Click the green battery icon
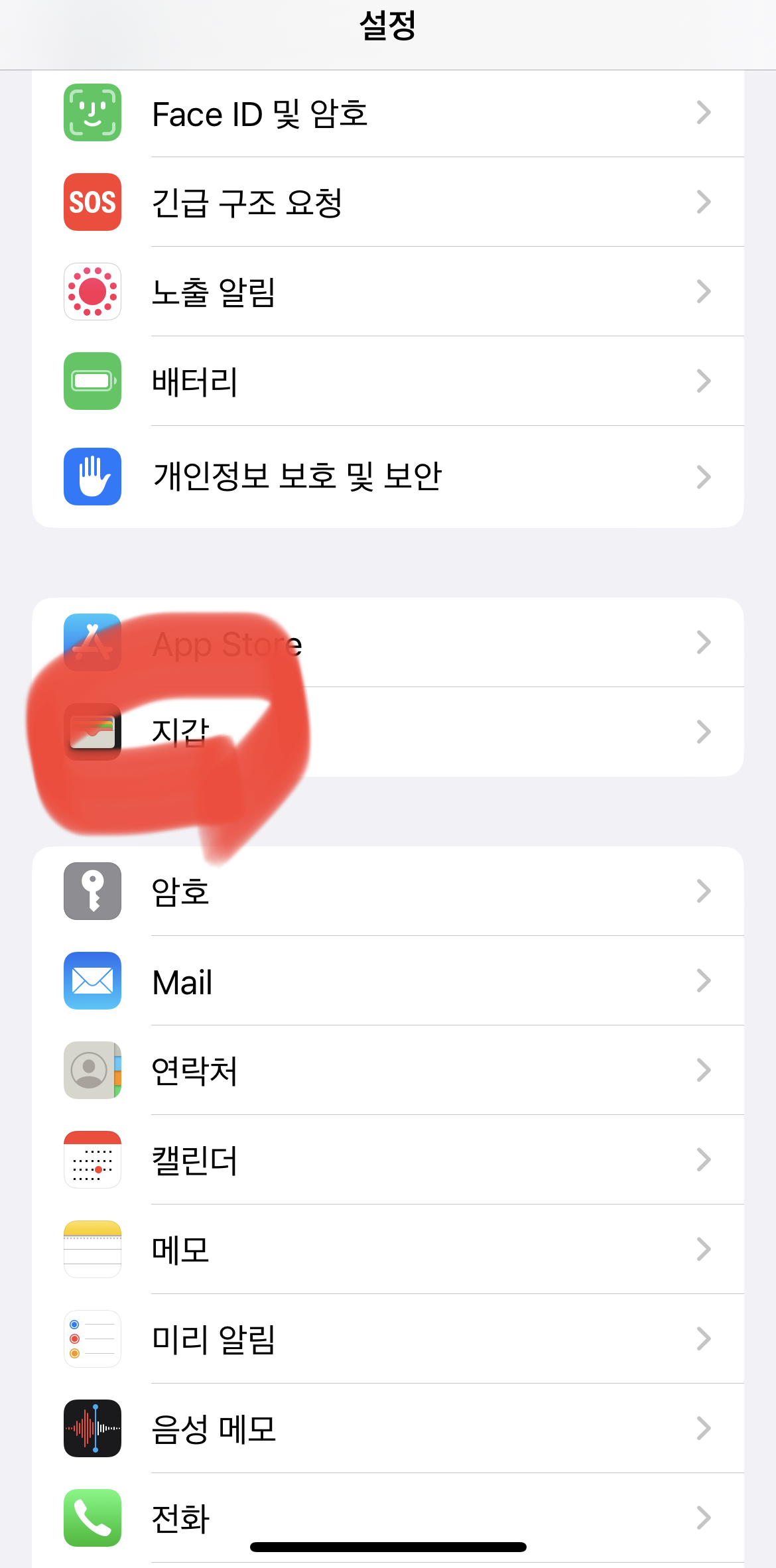This screenshot has height=1568, width=776. coord(92,381)
